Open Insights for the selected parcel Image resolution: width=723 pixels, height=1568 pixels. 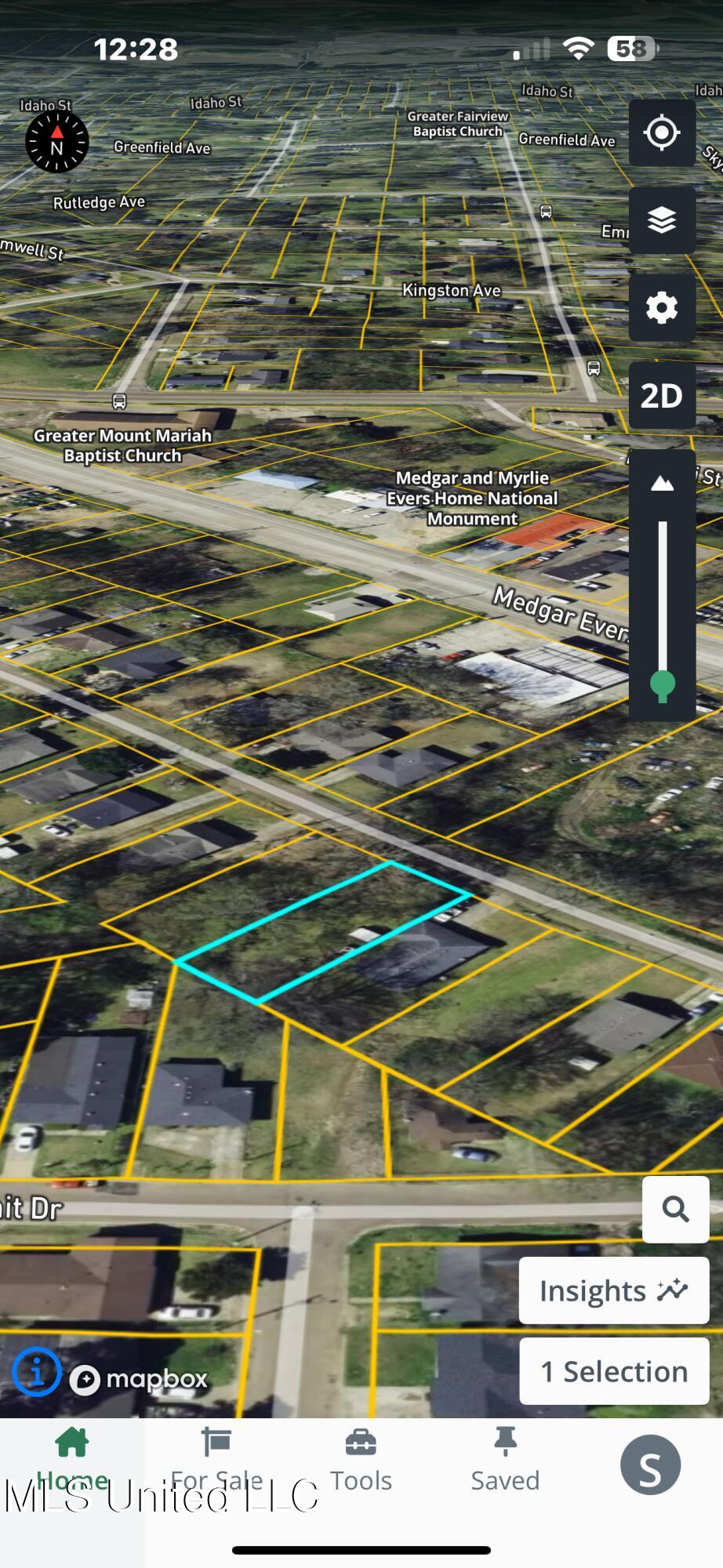(613, 1290)
